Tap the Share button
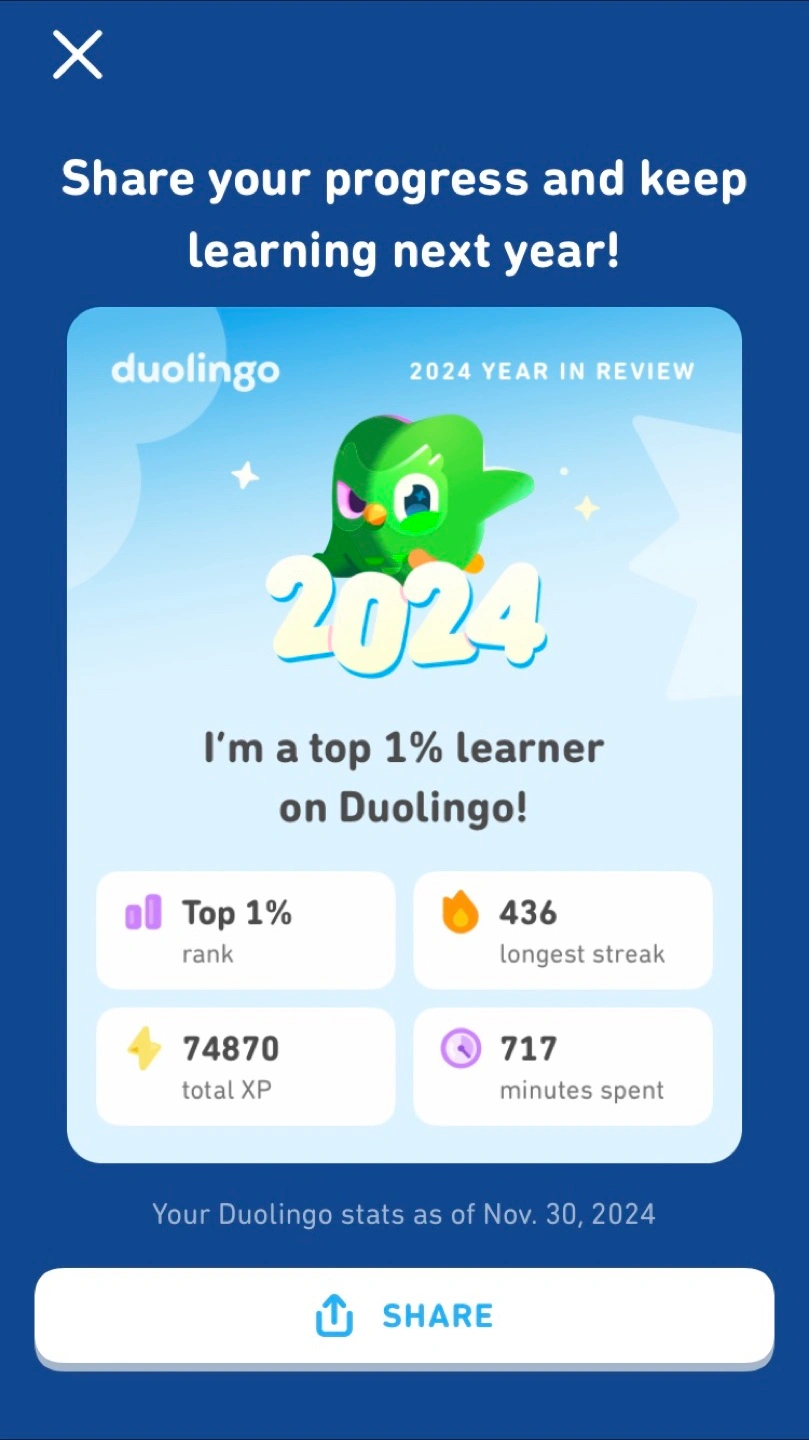Screen dimensions: 809x1440 coord(404,1315)
